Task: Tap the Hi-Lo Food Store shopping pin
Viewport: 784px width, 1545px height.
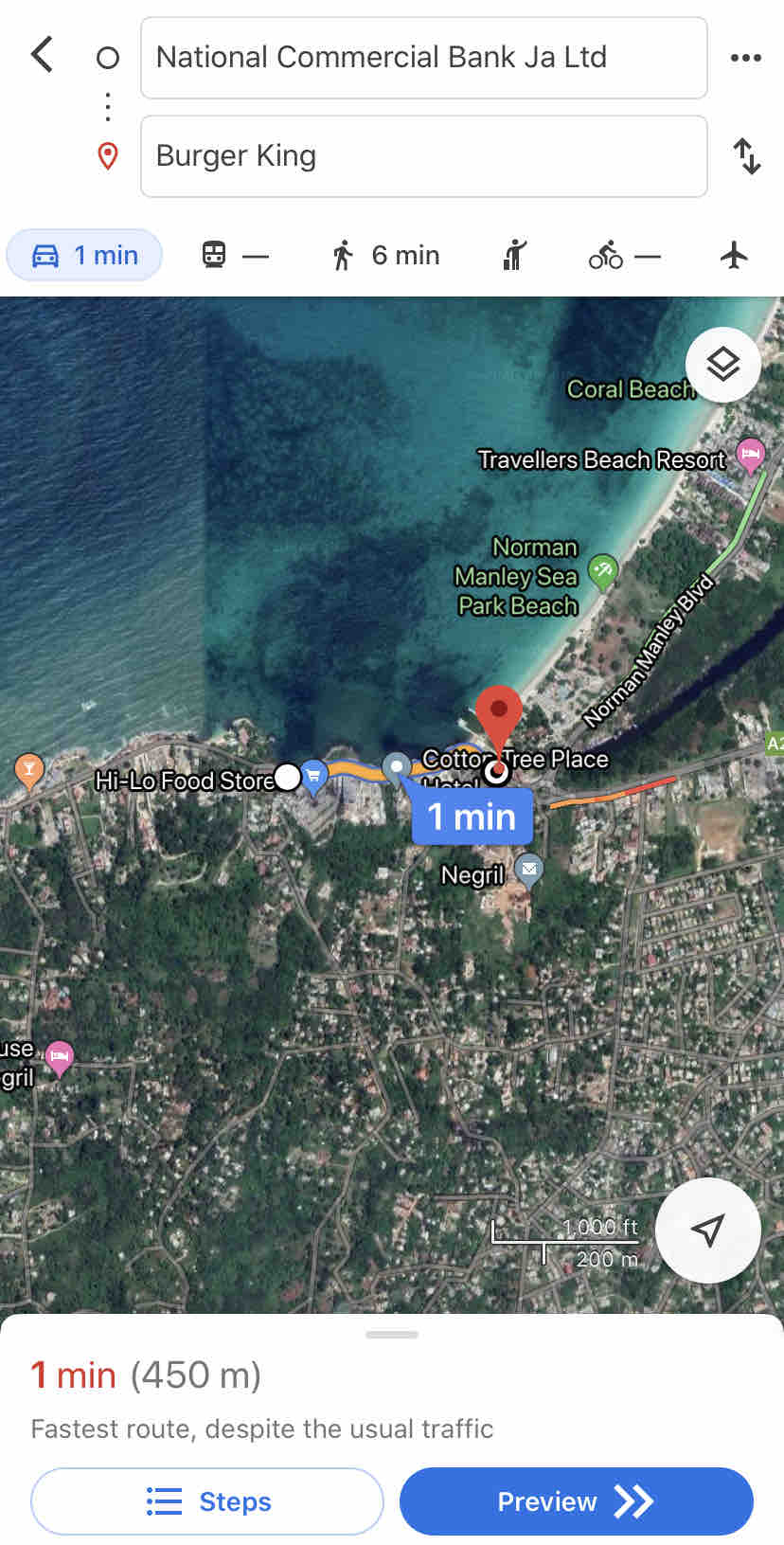Action: click(313, 777)
